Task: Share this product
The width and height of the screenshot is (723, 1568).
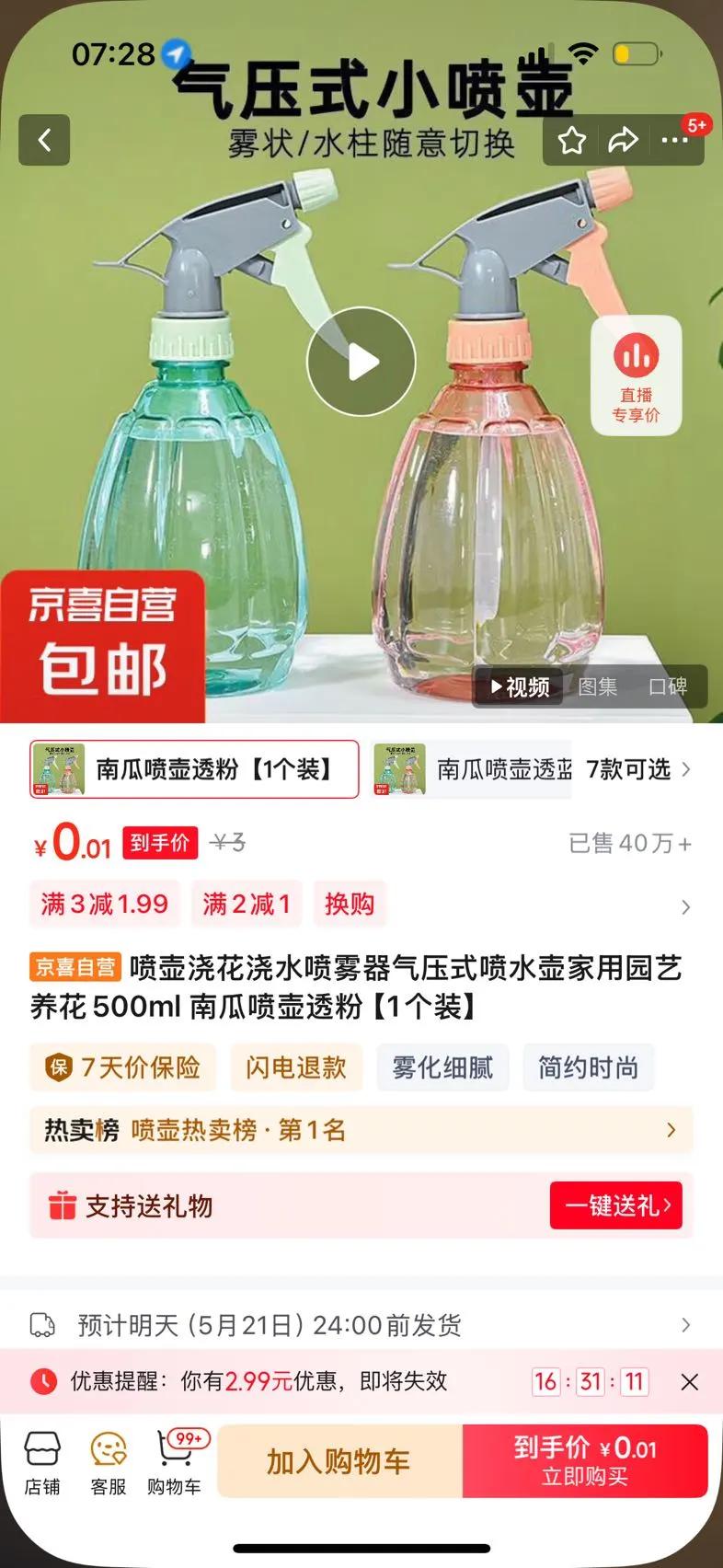Action: click(623, 141)
